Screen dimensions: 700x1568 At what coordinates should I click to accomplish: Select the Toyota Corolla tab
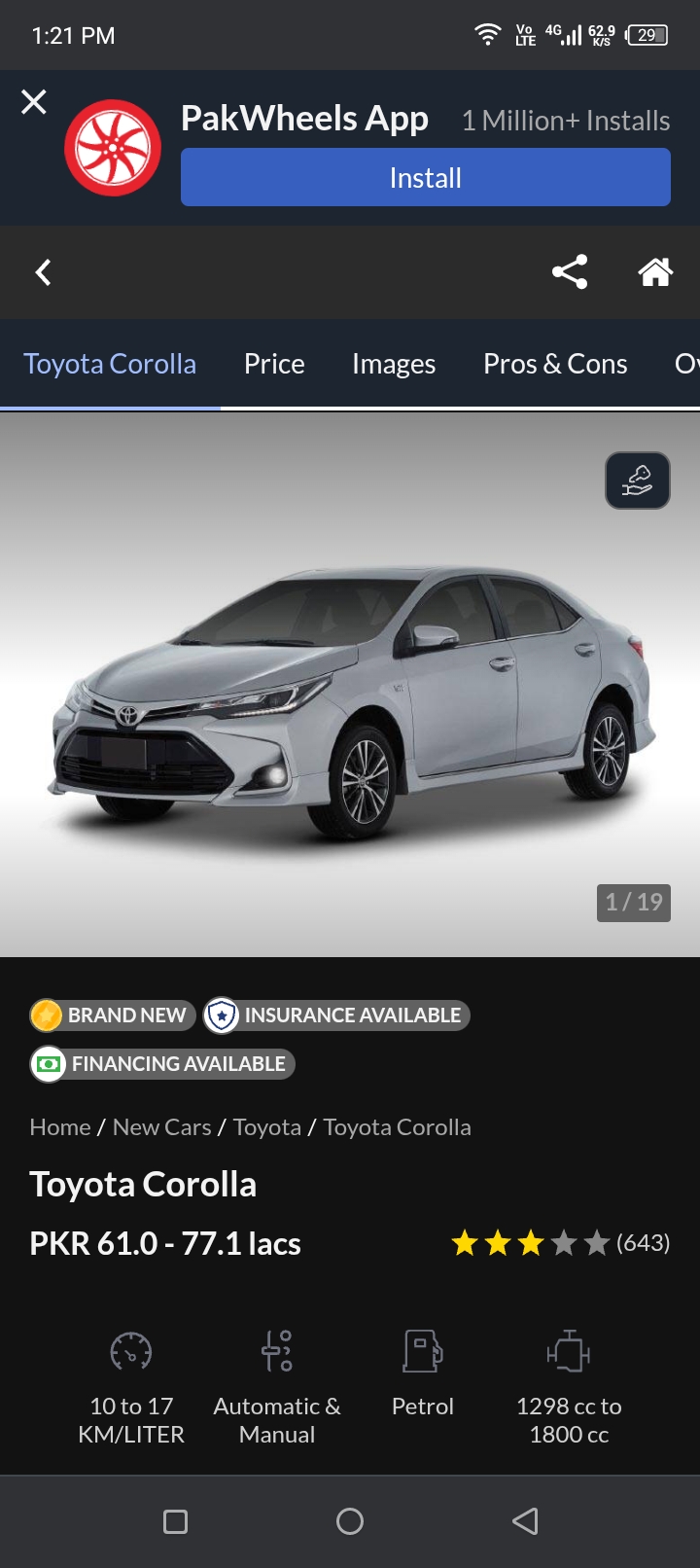click(110, 364)
